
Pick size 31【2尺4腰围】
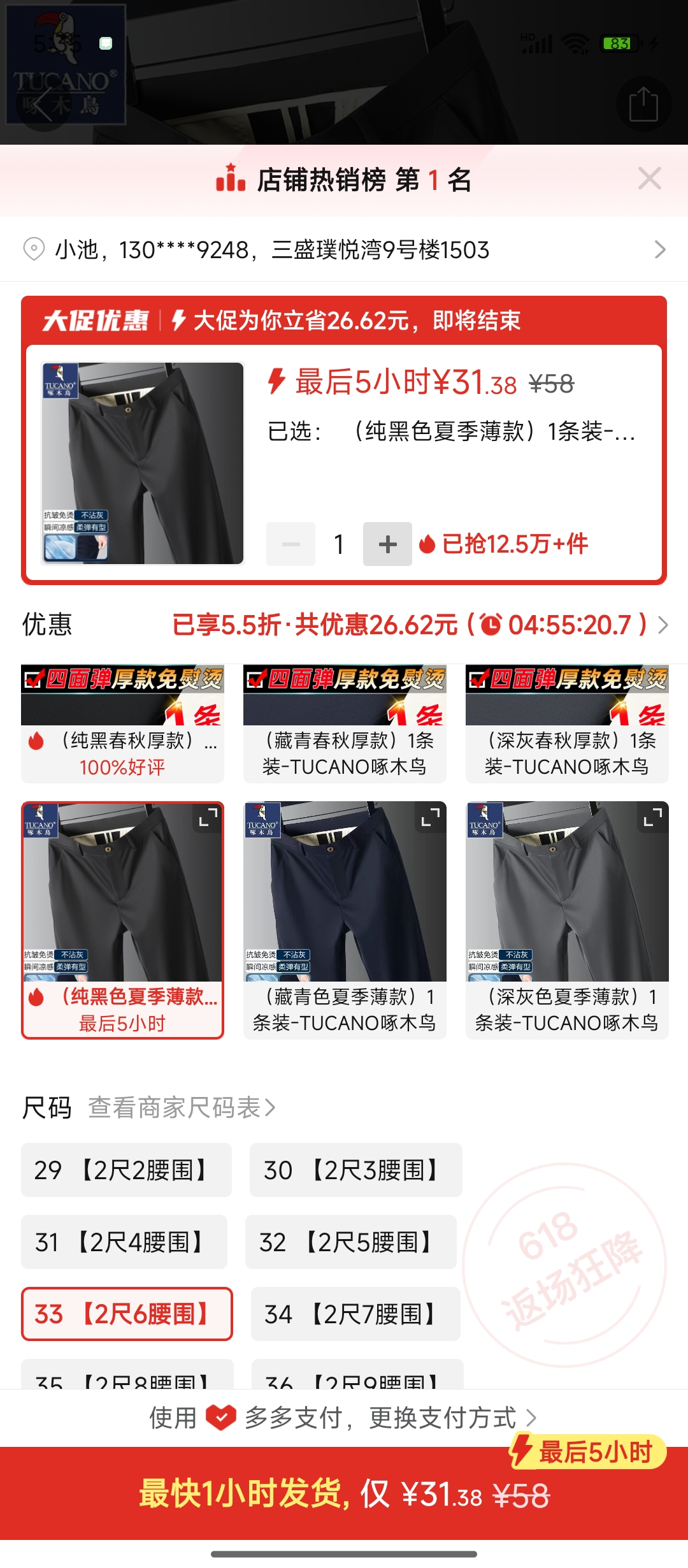tap(124, 1242)
